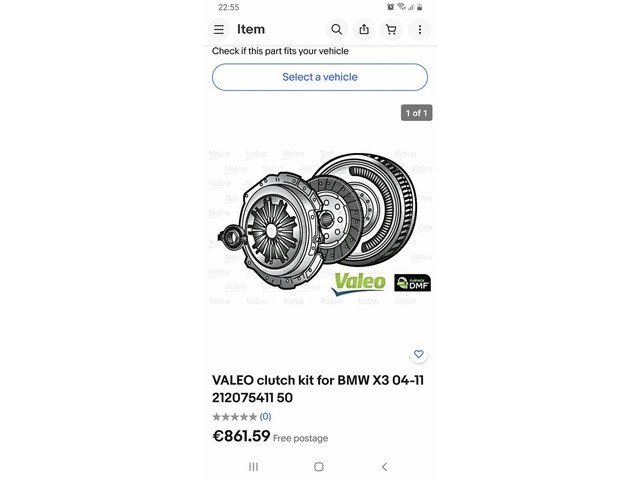Open the shopping cart
The width and height of the screenshot is (640, 480).
391,30
